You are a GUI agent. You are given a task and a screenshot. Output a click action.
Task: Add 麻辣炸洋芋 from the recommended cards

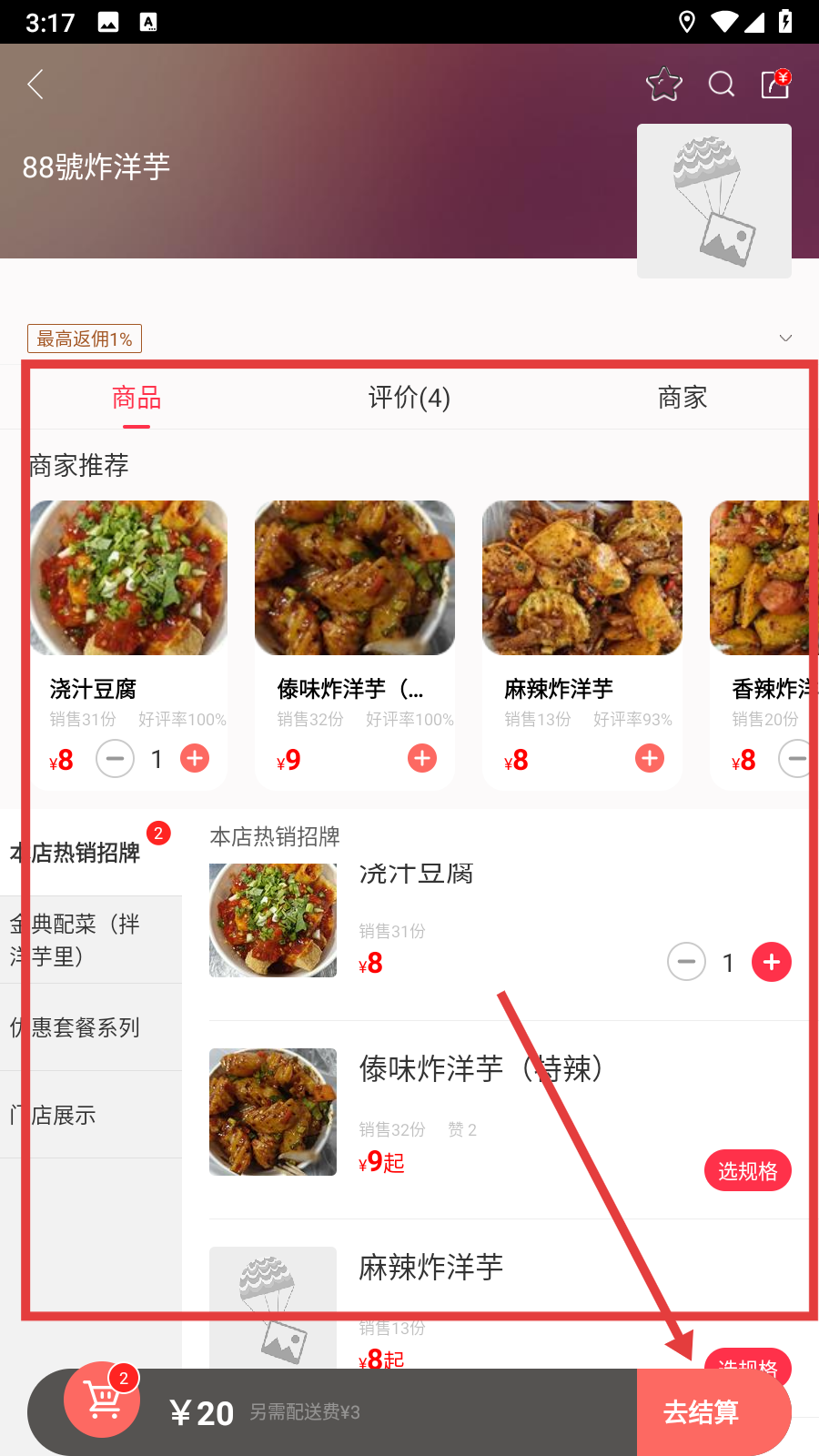(649, 758)
